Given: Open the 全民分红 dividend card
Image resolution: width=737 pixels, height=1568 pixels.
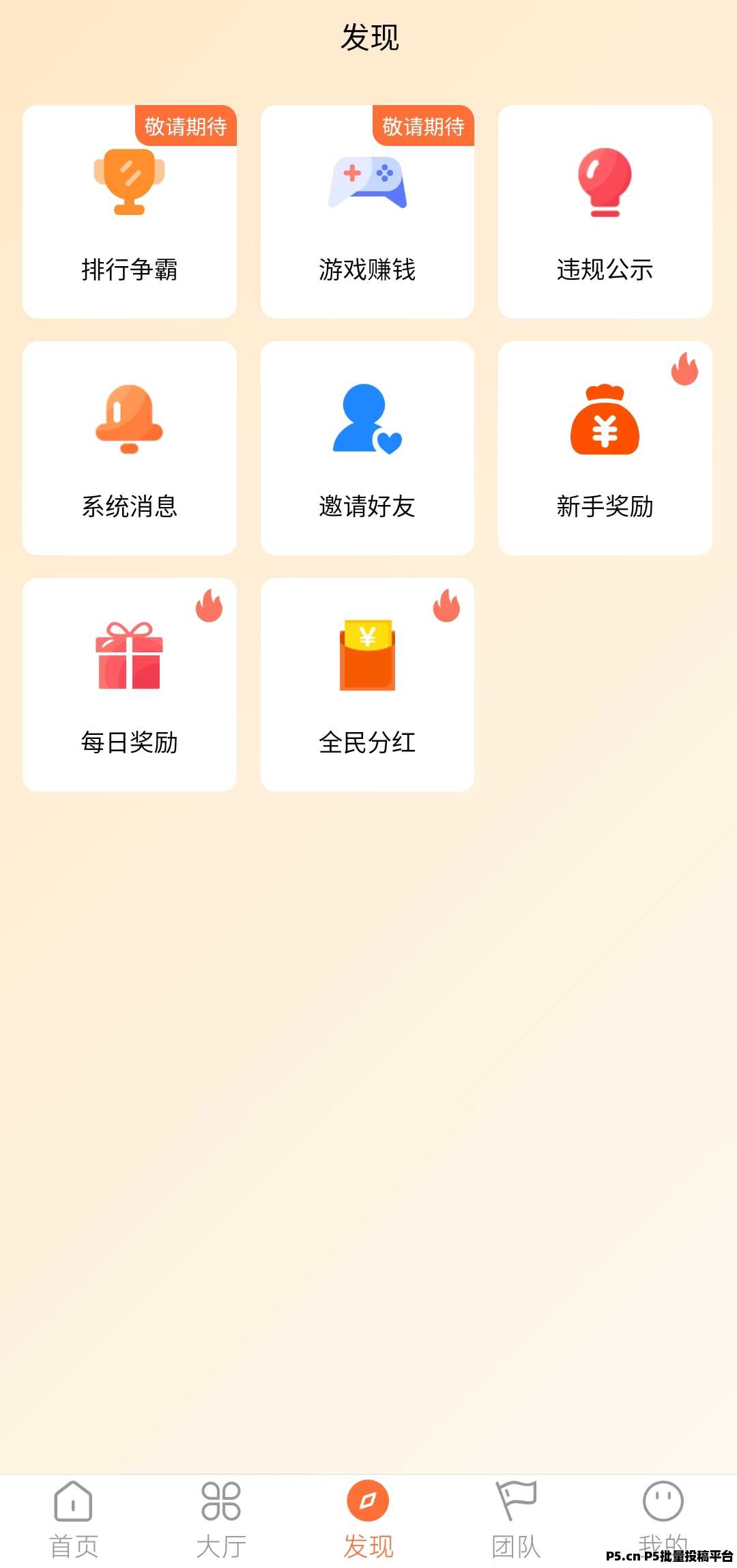Looking at the screenshot, I should (x=367, y=684).
